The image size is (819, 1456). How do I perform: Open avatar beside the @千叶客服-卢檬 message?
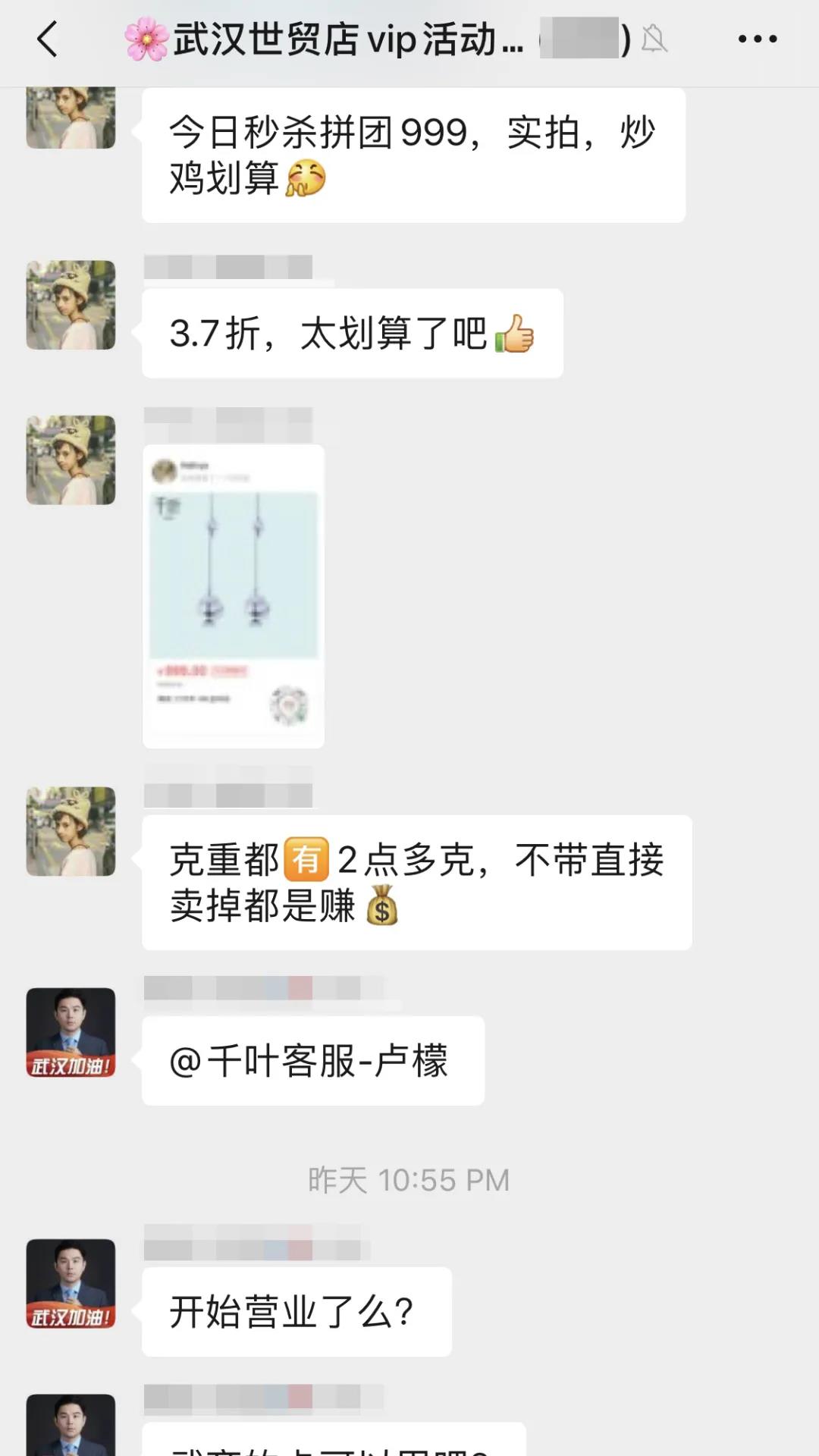(x=71, y=1032)
